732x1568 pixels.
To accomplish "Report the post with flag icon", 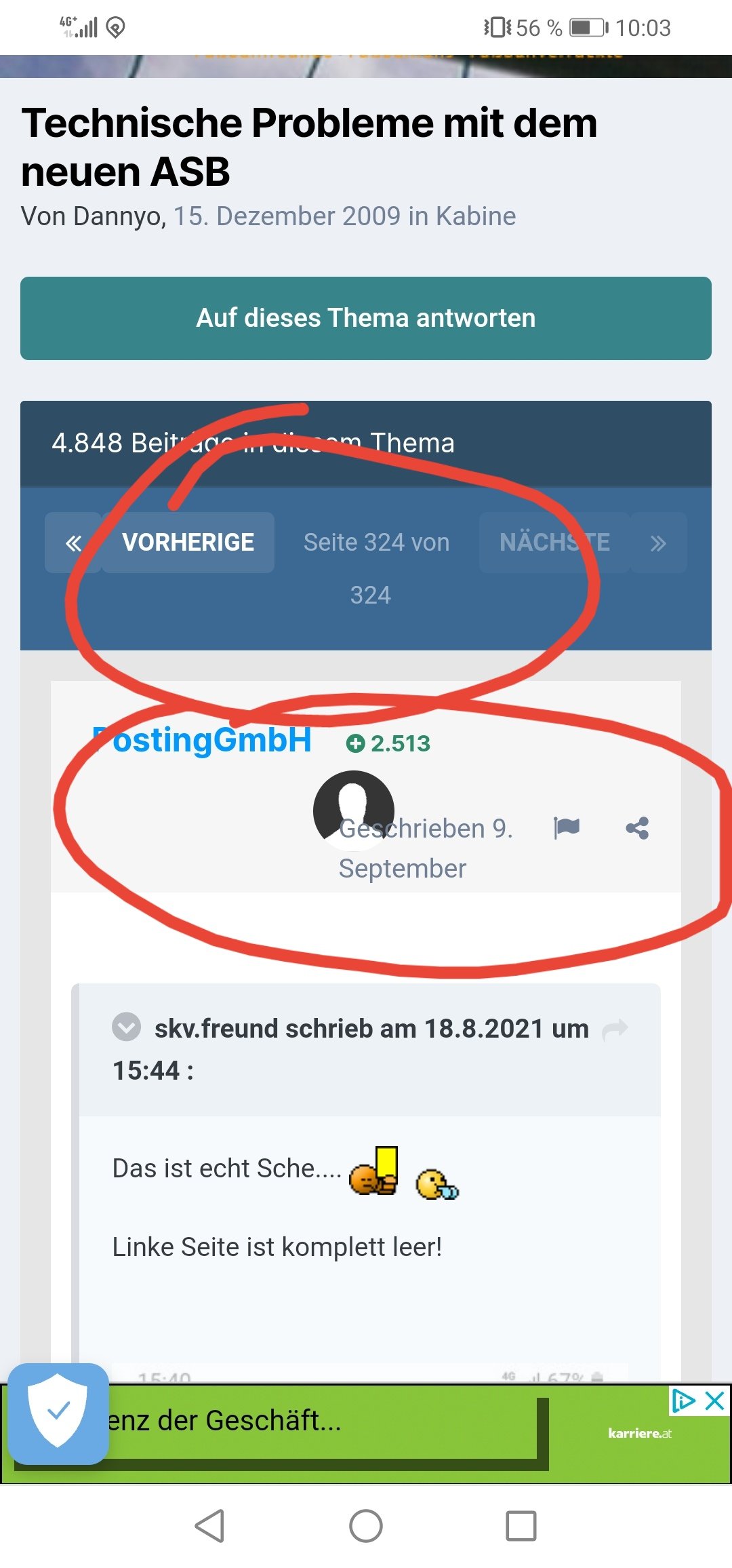I will [x=567, y=827].
